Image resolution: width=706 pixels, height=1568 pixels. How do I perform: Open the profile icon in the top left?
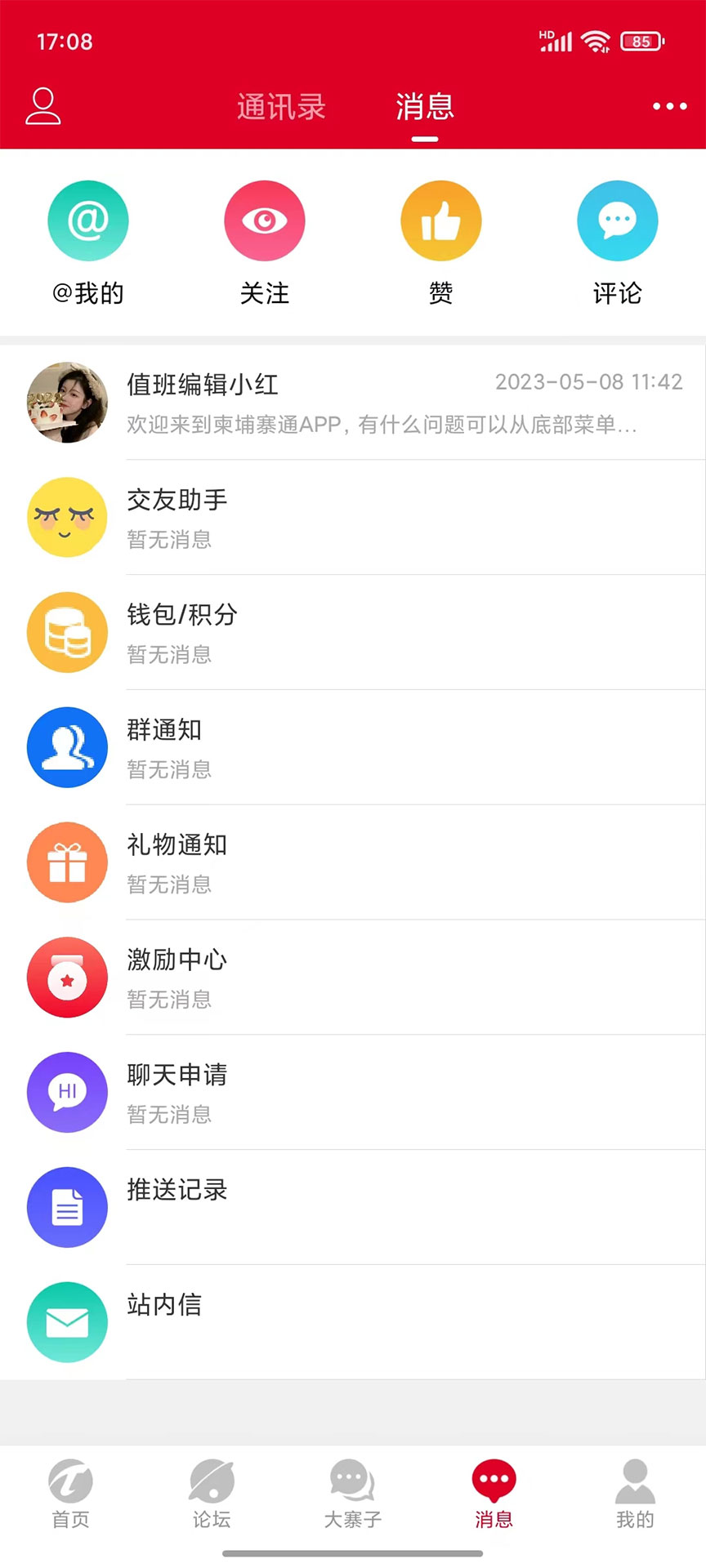pos(44,105)
